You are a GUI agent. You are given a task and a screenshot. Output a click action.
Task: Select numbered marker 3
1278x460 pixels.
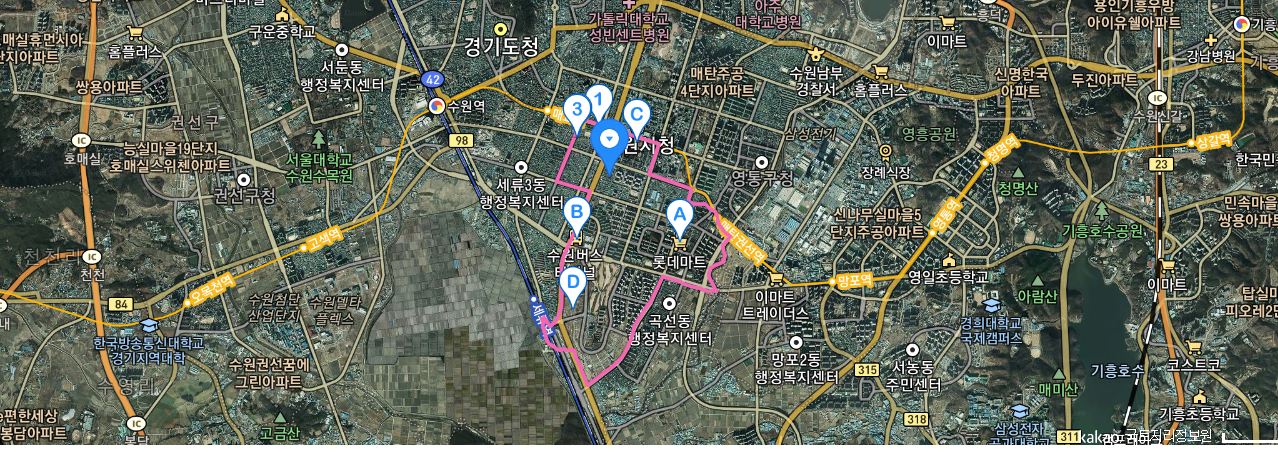[x=576, y=107]
